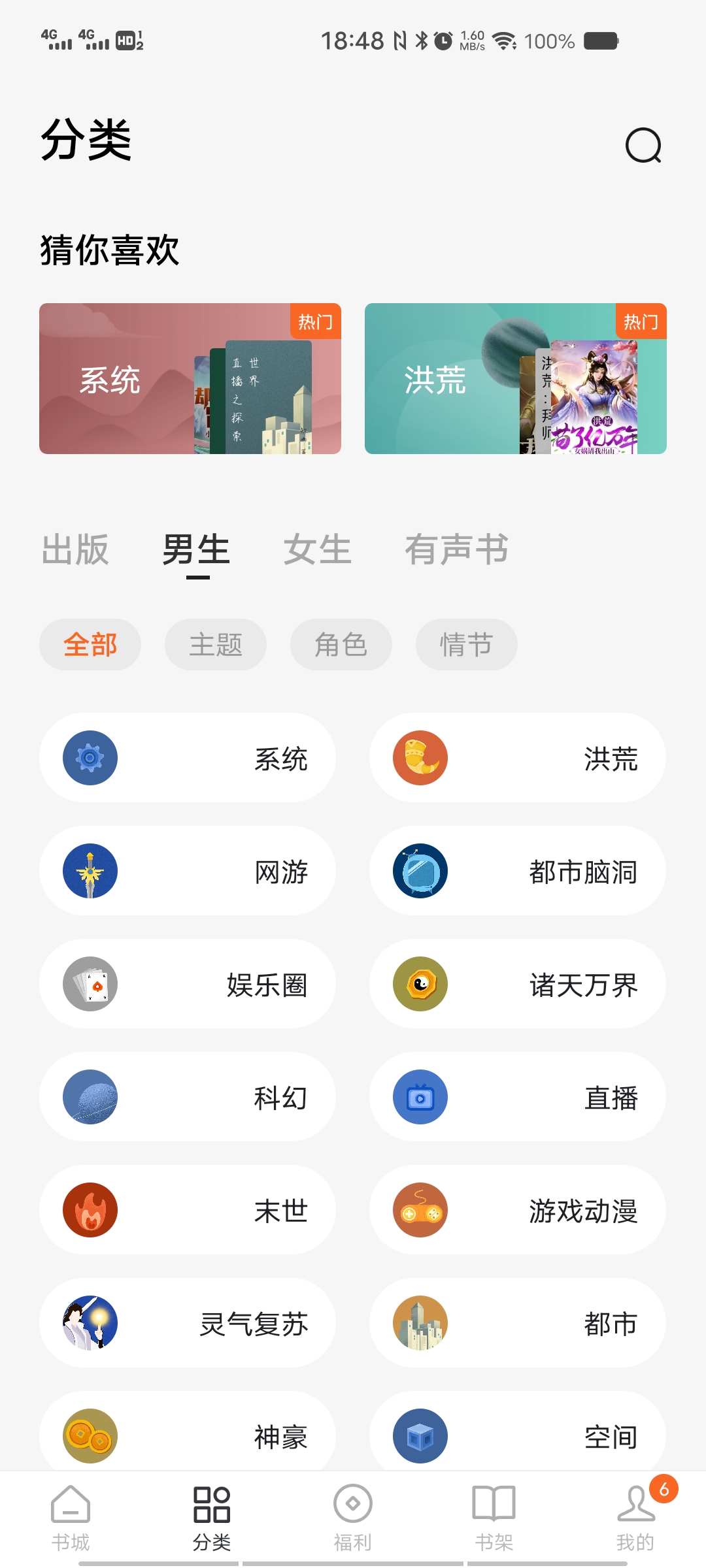Select the 情节 filter chip
This screenshot has height=1568, width=706.
pyautogui.click(x=466, y=645)
